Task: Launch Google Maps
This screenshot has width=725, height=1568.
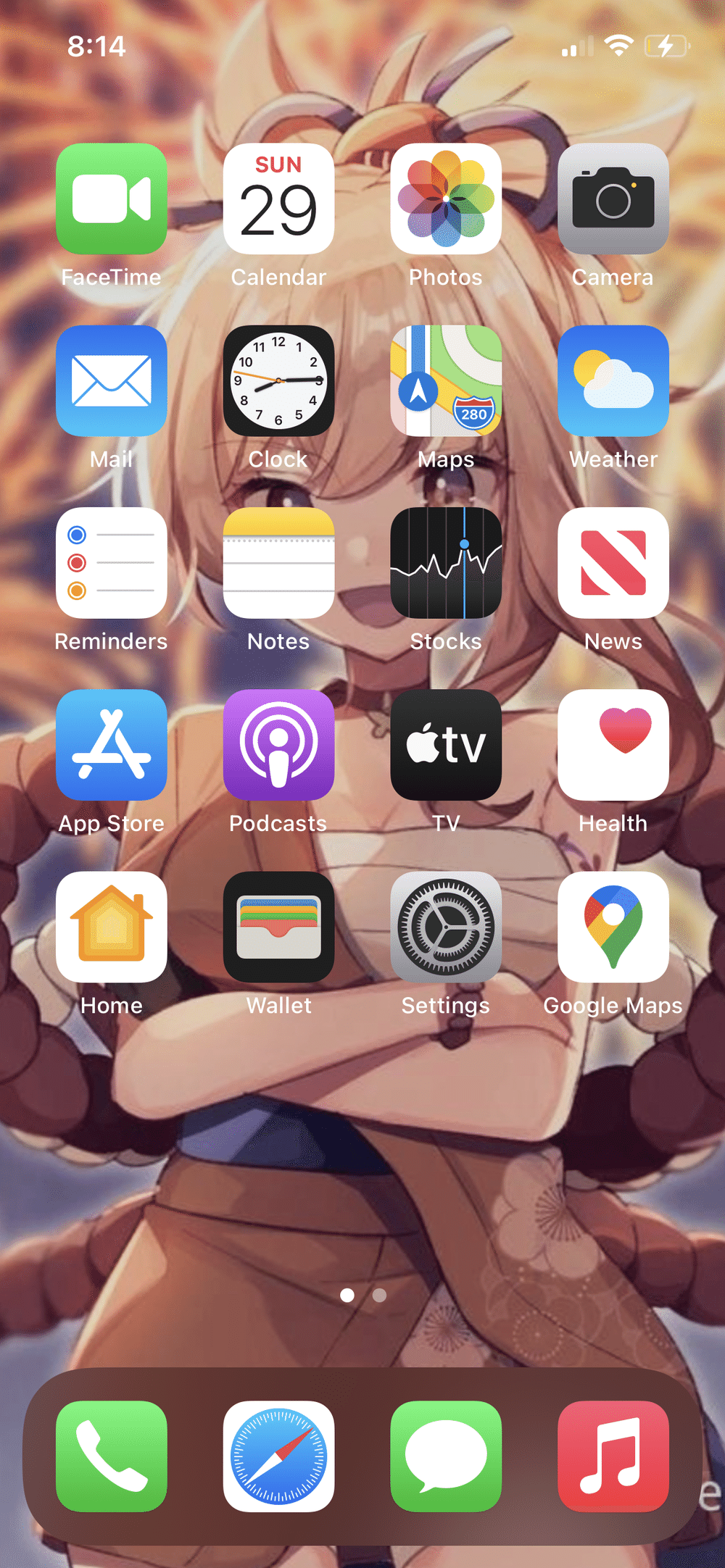Action: coord(613,927)
